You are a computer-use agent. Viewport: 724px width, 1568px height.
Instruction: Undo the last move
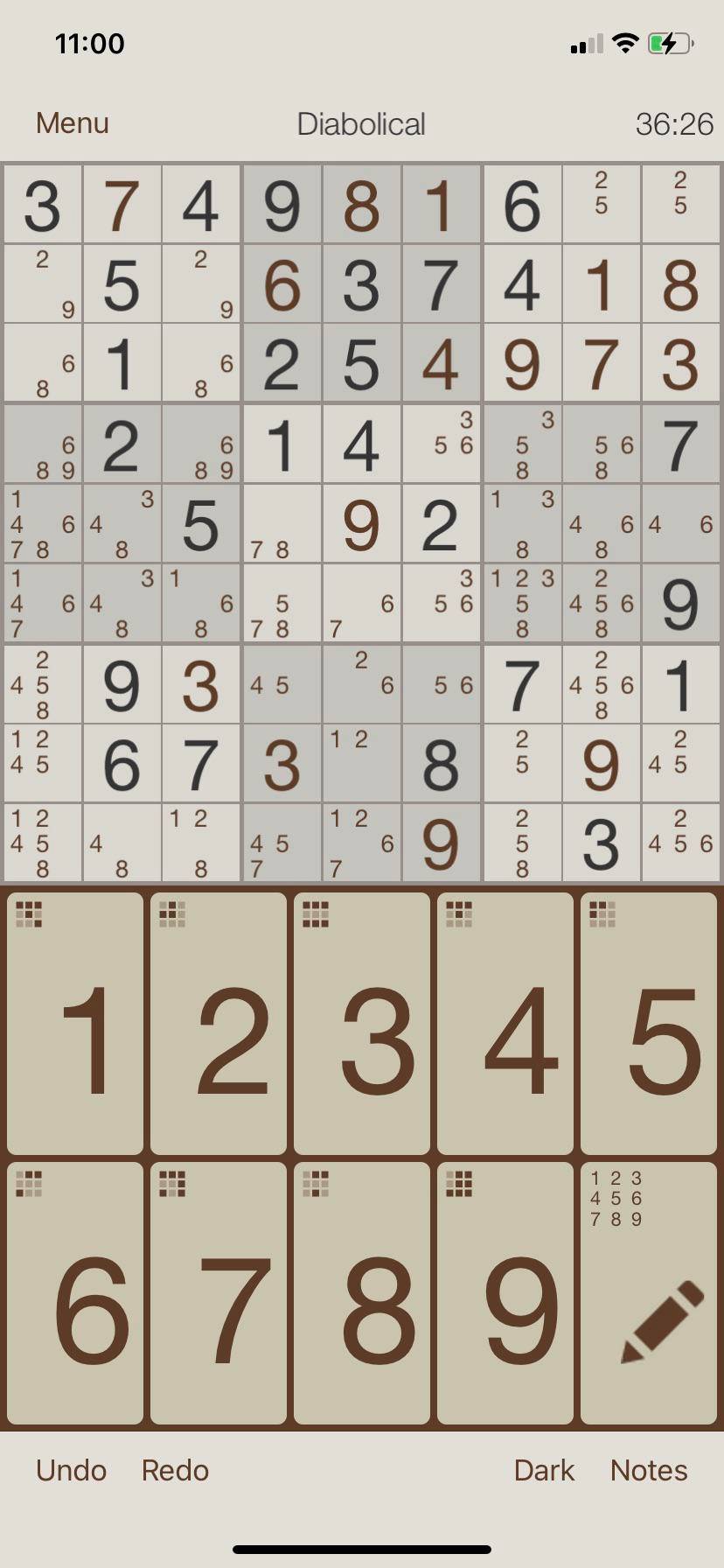click(71, 1471)
